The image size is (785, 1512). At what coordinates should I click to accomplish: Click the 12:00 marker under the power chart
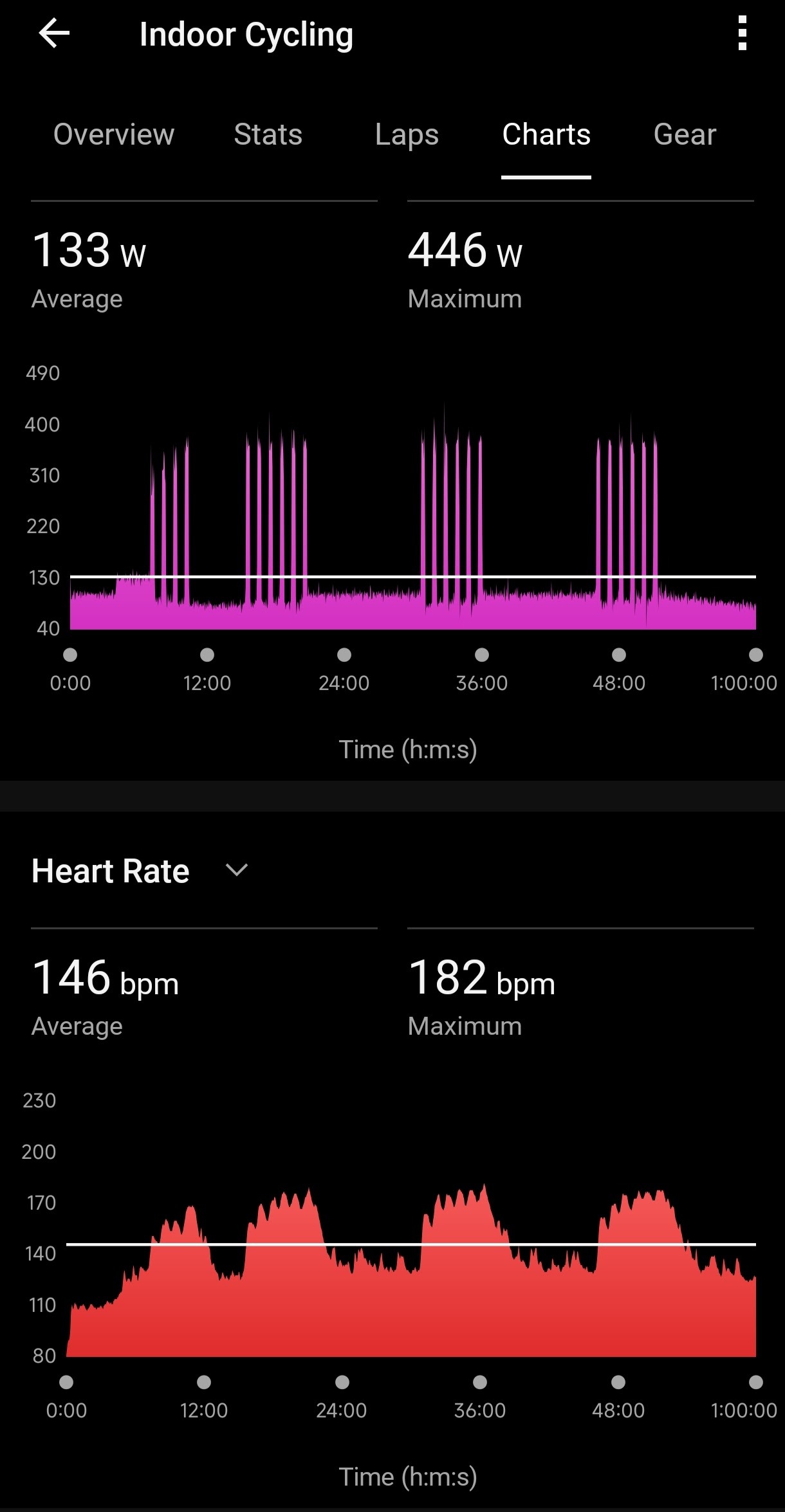point(207,655)
